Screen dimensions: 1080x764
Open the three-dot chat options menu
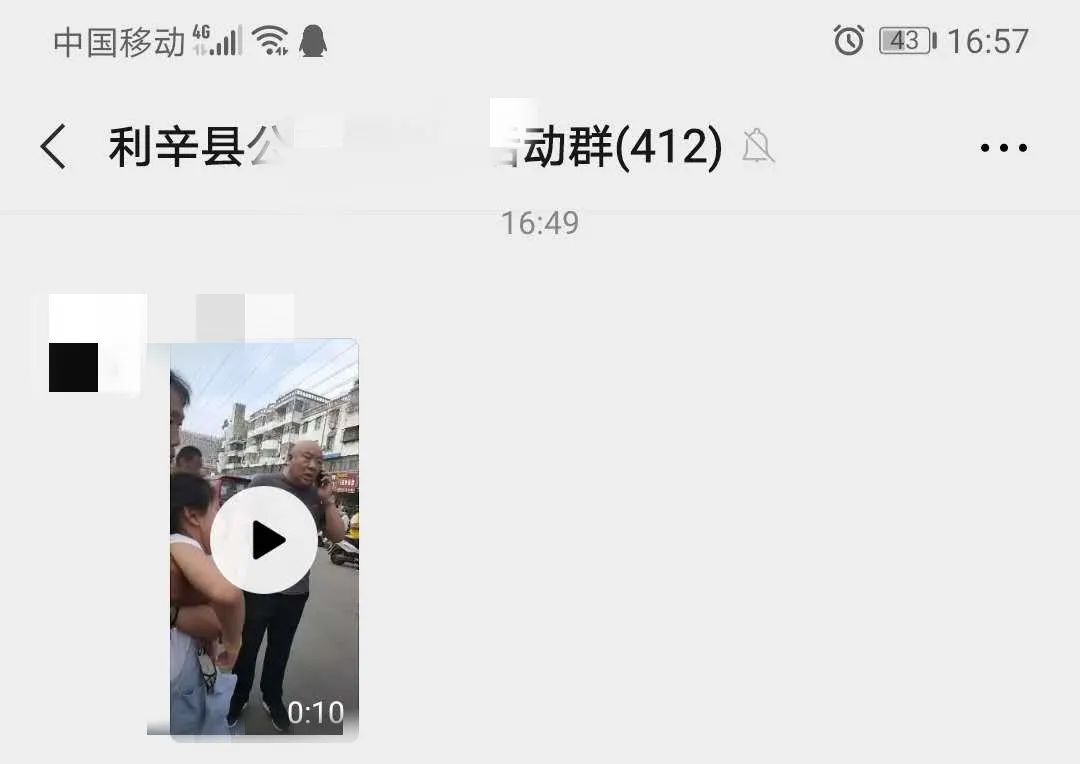click(1003, 148)
